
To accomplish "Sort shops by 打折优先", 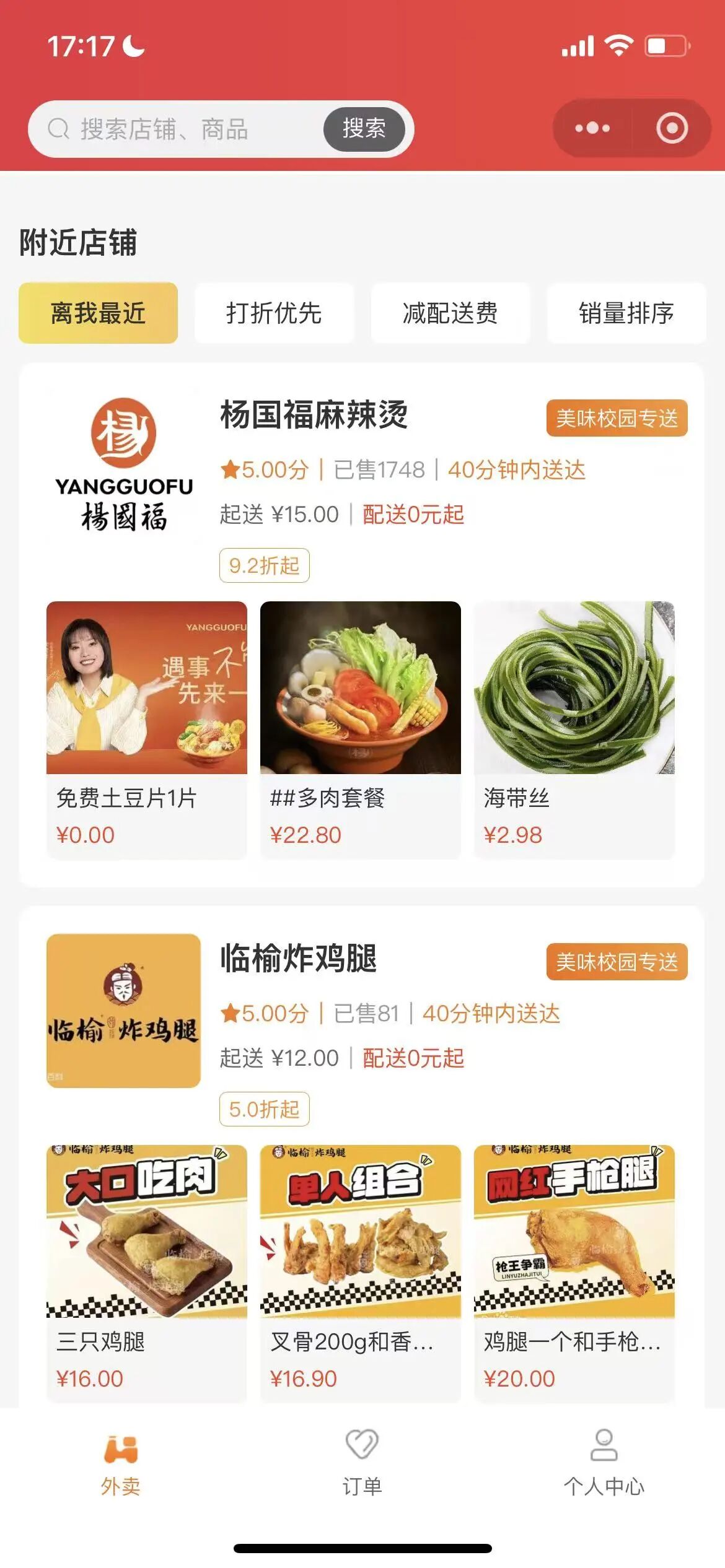I will click(x=274, y=313).
